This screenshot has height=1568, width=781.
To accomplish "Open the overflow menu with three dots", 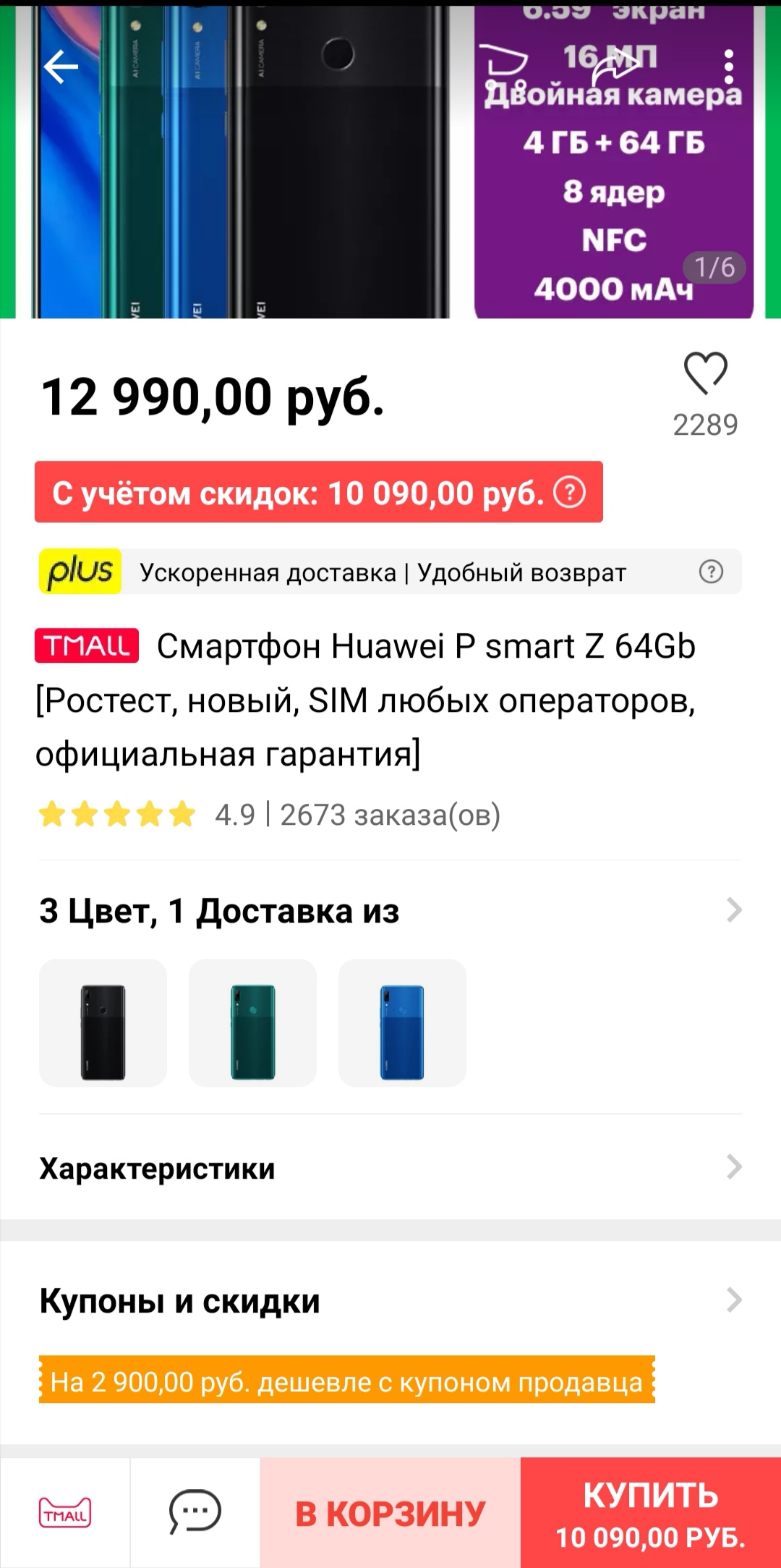I will pyautogui.click(x=728, y=67).
